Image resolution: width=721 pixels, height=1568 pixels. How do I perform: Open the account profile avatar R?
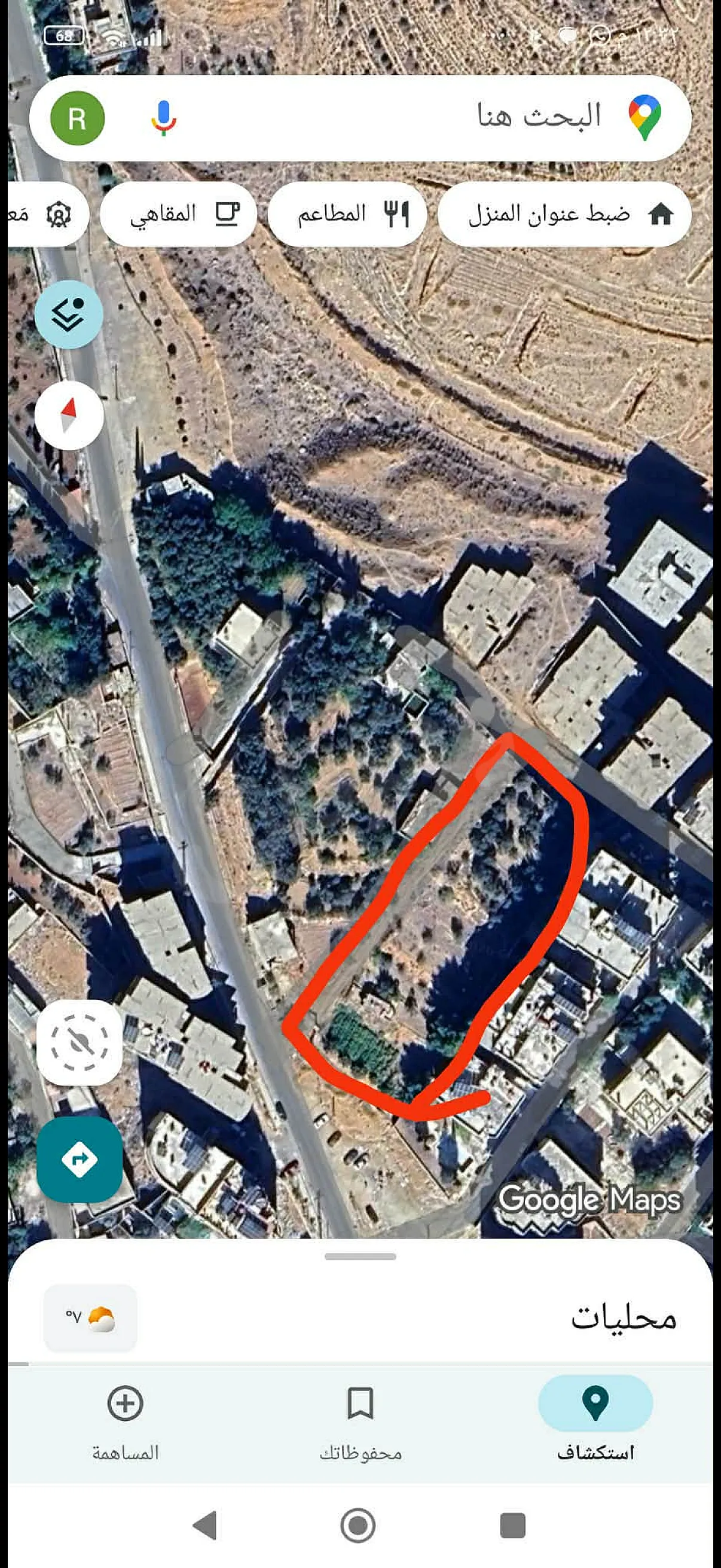click(x=77, y=118)
